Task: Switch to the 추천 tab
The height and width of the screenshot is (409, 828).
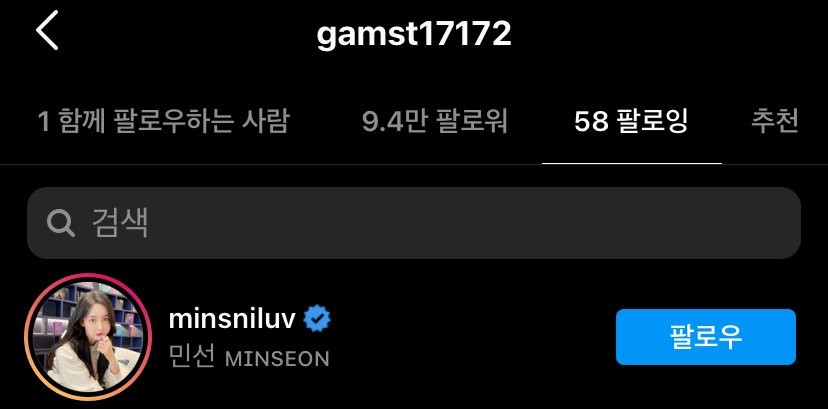Action: [x=775, y=122]
